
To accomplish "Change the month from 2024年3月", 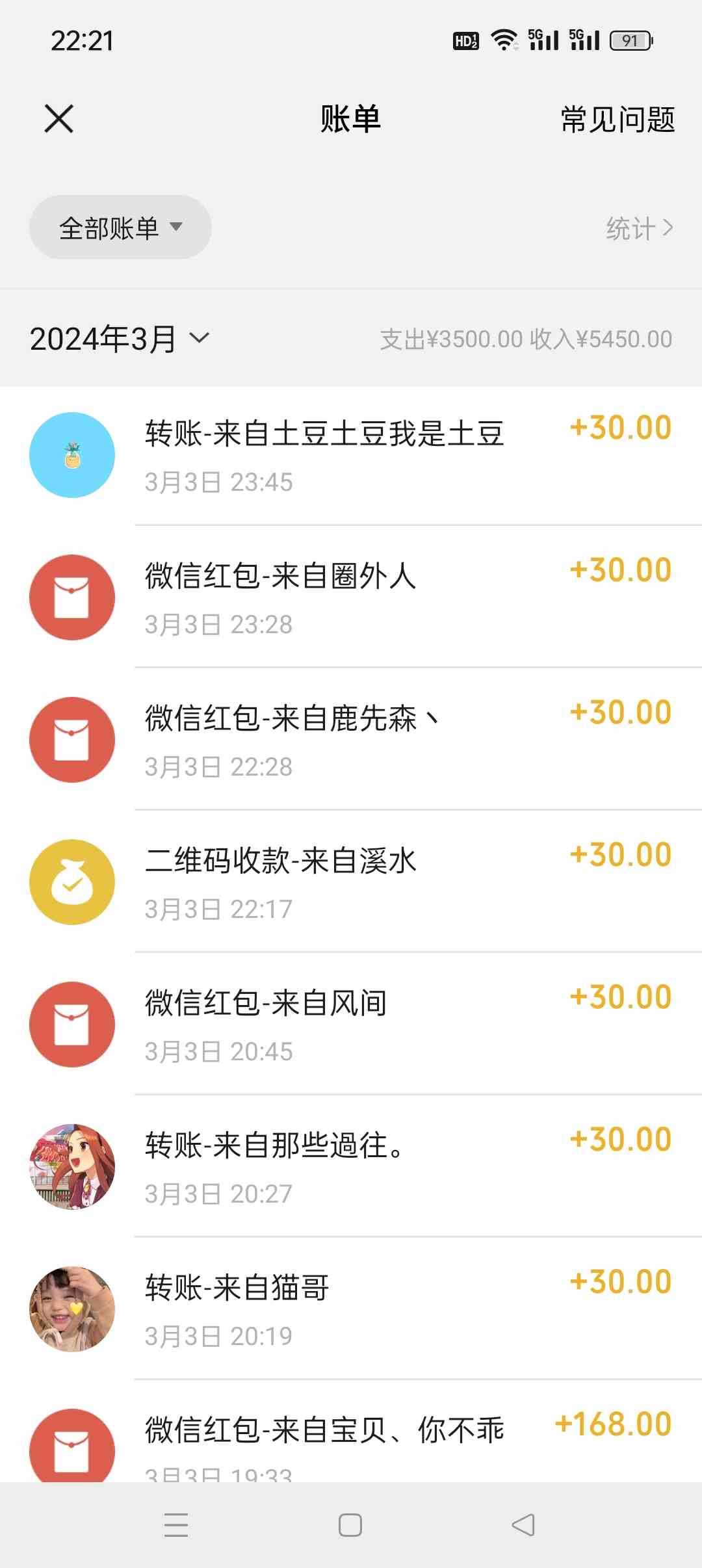I will (x=120, y=339).
